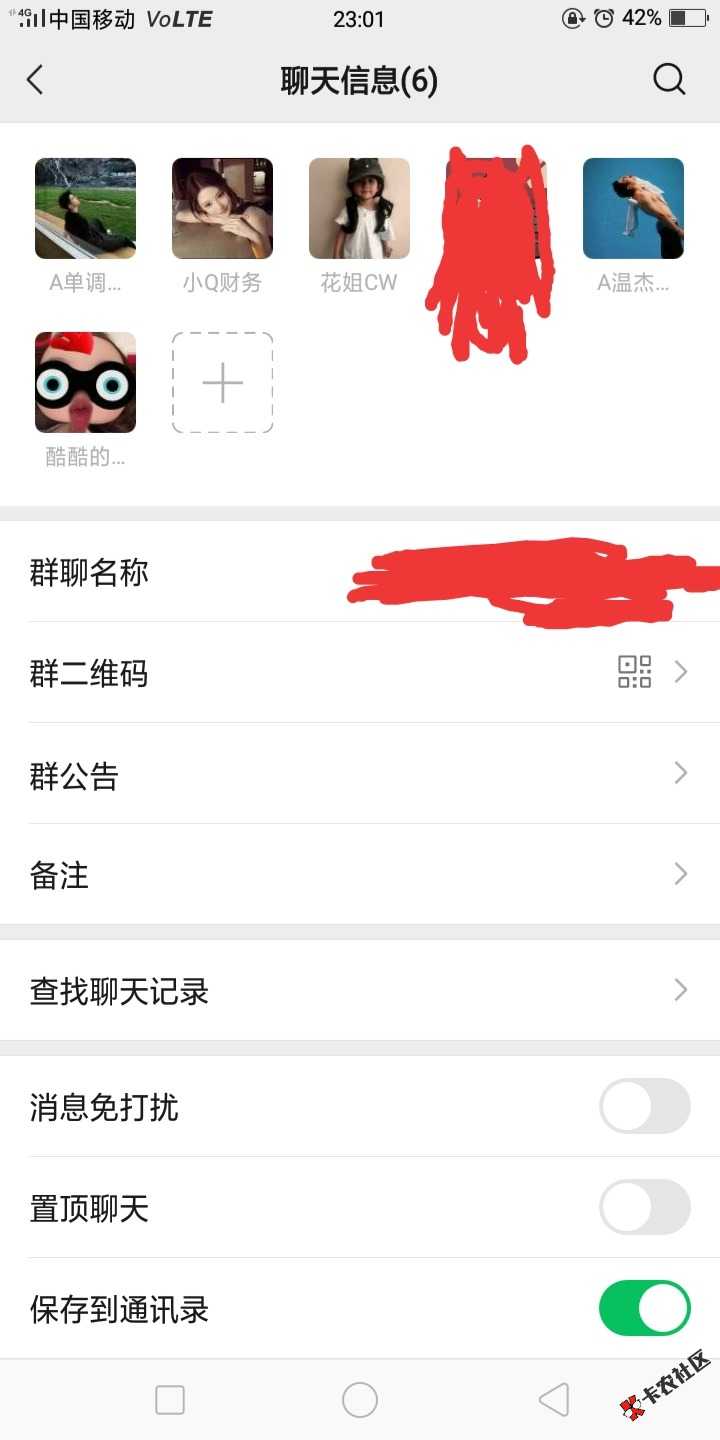Screen dimensions: 720x1440
Task: Open the 备注 remark row
Action: [x=360, y=875]
